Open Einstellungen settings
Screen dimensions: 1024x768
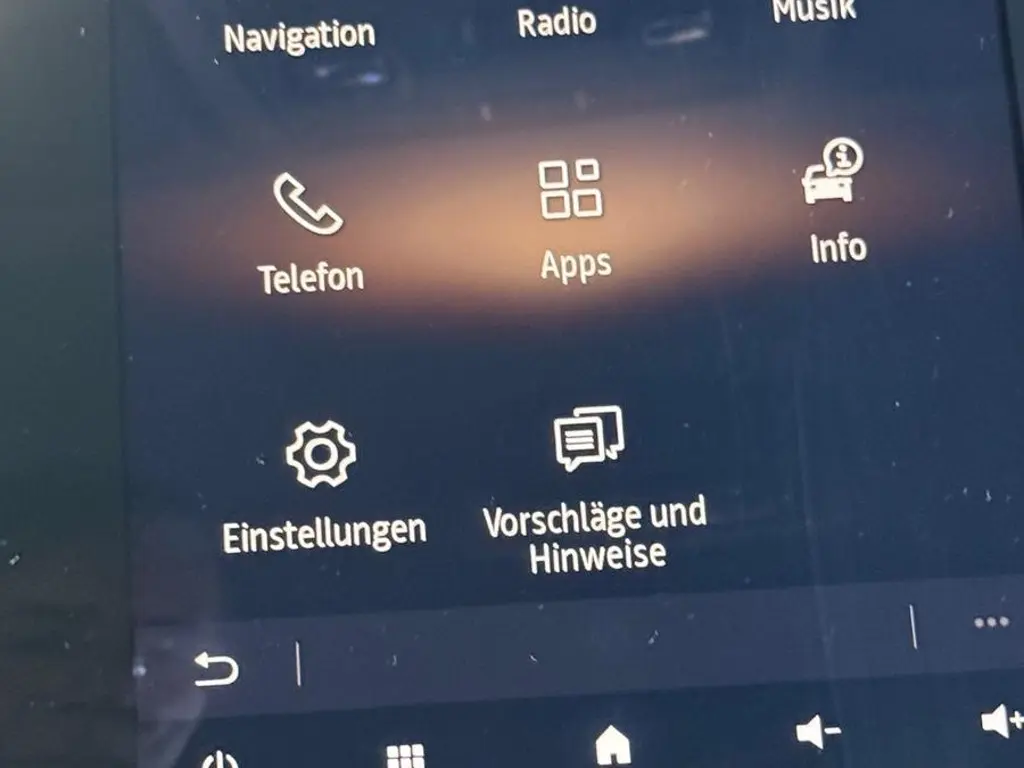coord(322,487)
